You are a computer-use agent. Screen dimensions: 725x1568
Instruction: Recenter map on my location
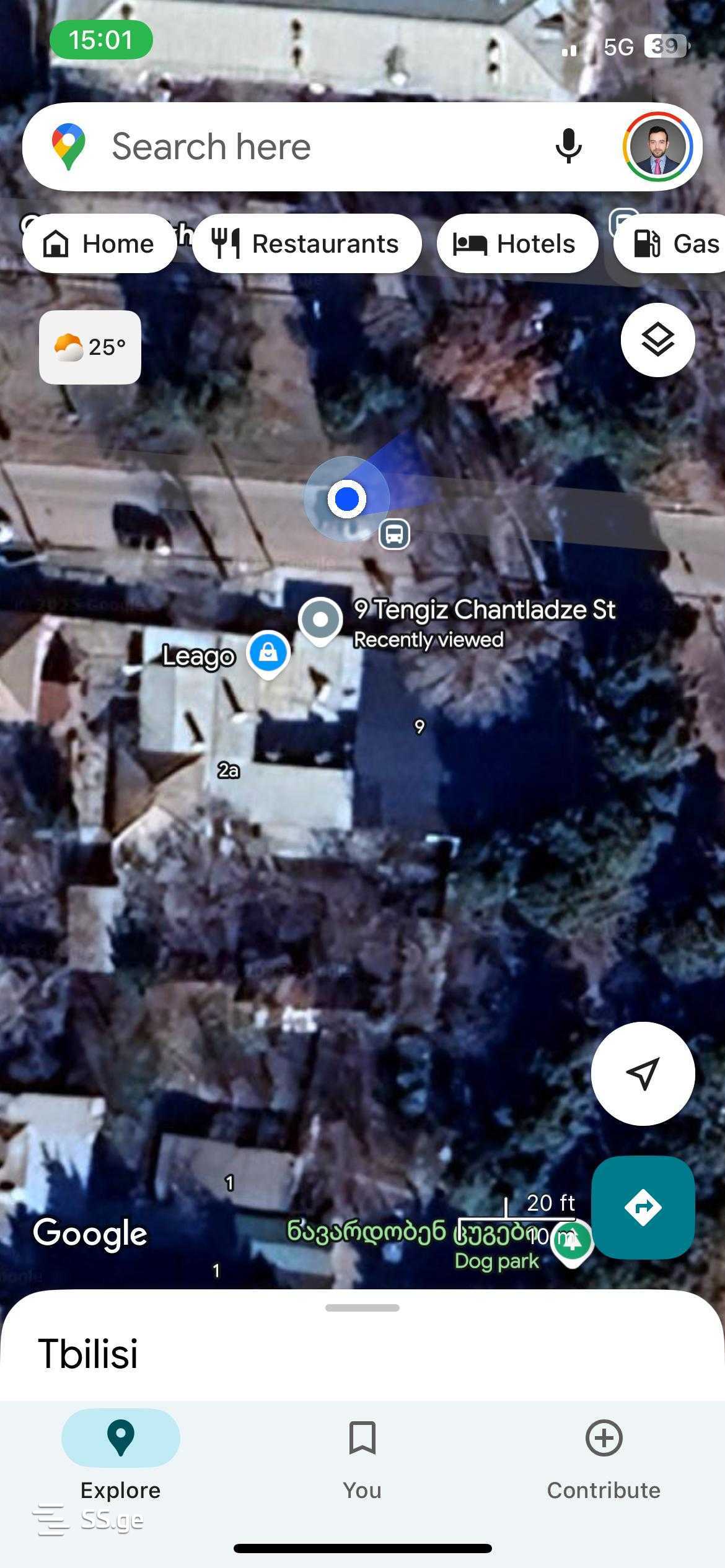pyautogui.click(x=643, y=1073)
